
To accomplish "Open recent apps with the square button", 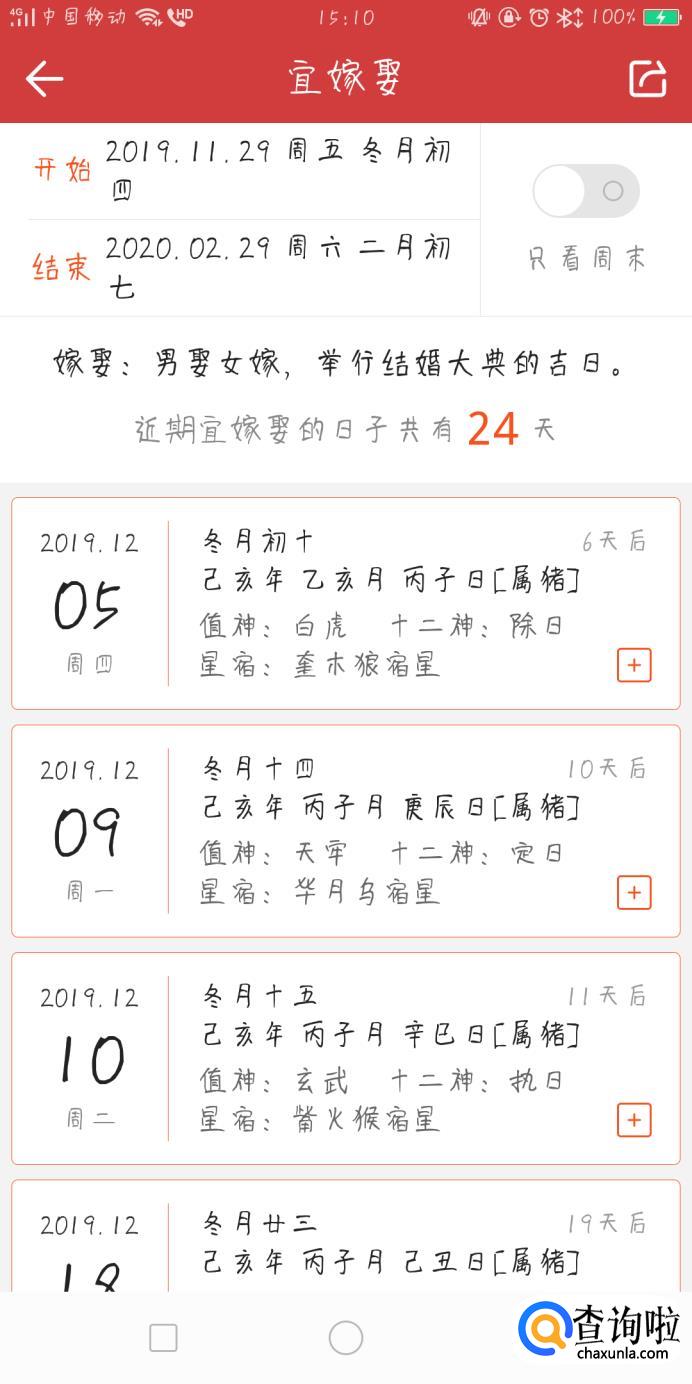I will point(163,1337).
